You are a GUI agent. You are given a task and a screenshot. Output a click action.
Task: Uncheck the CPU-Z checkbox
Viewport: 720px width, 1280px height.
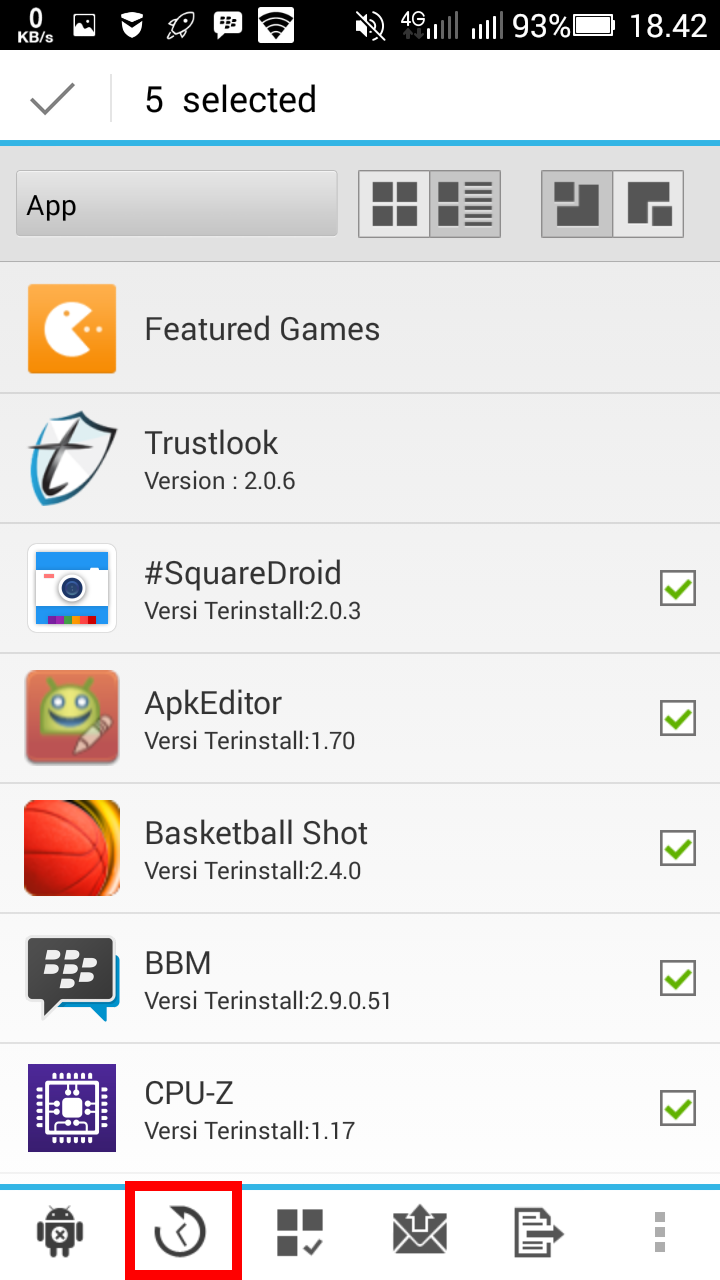(677, 1108)
